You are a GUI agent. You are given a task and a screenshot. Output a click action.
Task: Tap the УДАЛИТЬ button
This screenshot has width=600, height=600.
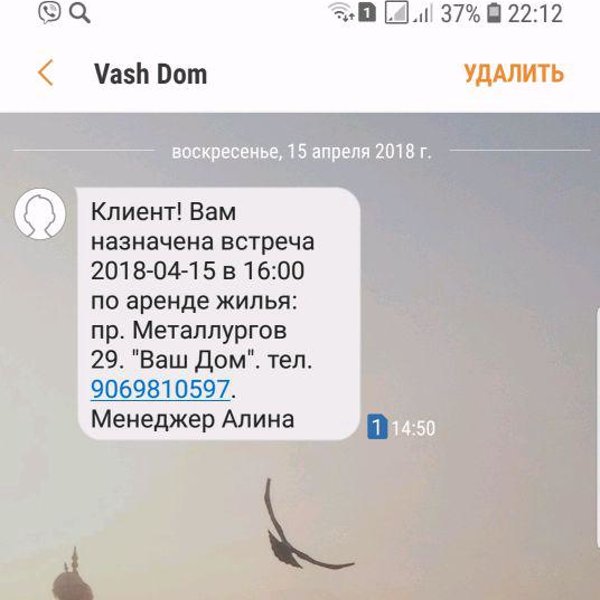pos(513,74)
